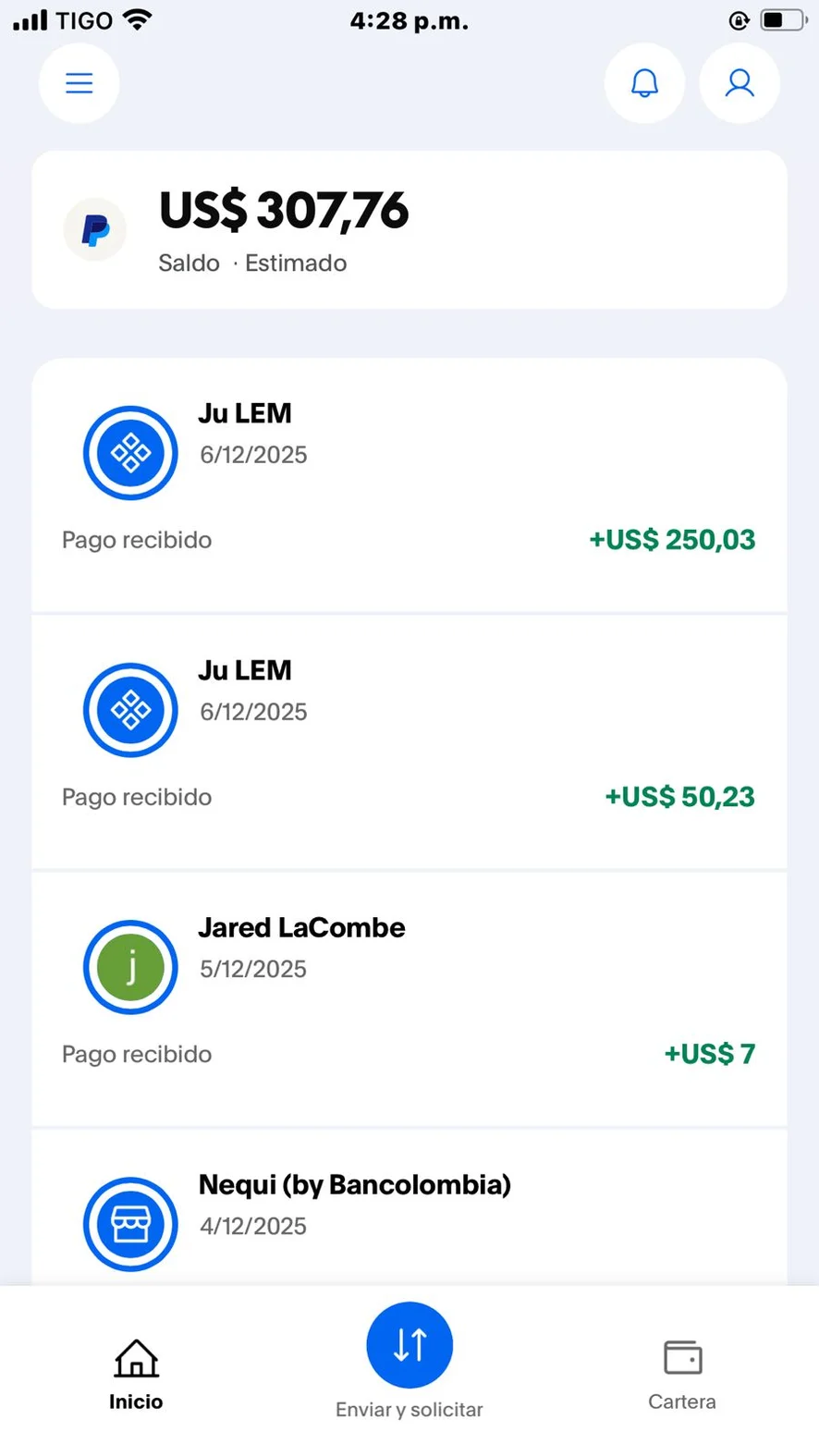
Task: Open the profile icon
Action: [739, 83]
